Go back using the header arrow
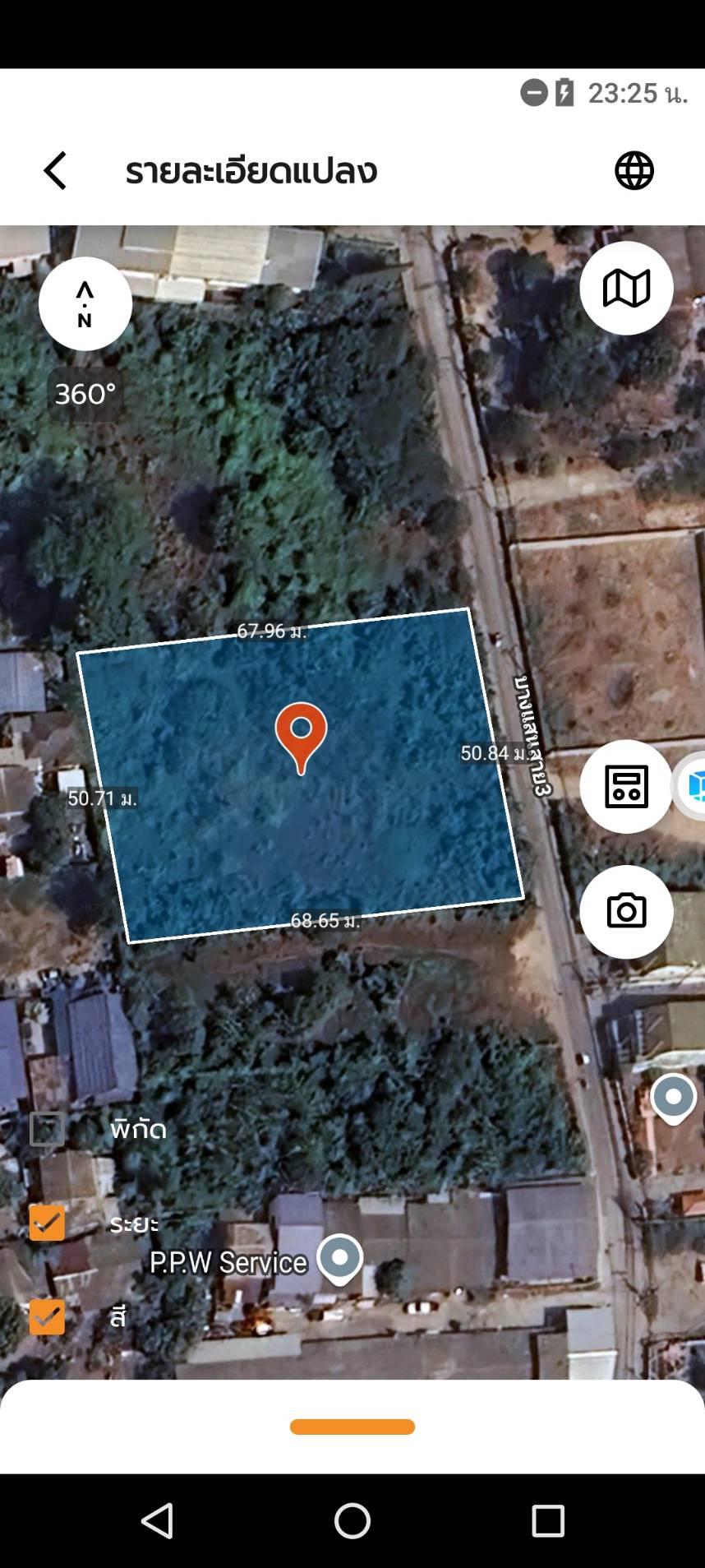 click(x=55, y=171)
